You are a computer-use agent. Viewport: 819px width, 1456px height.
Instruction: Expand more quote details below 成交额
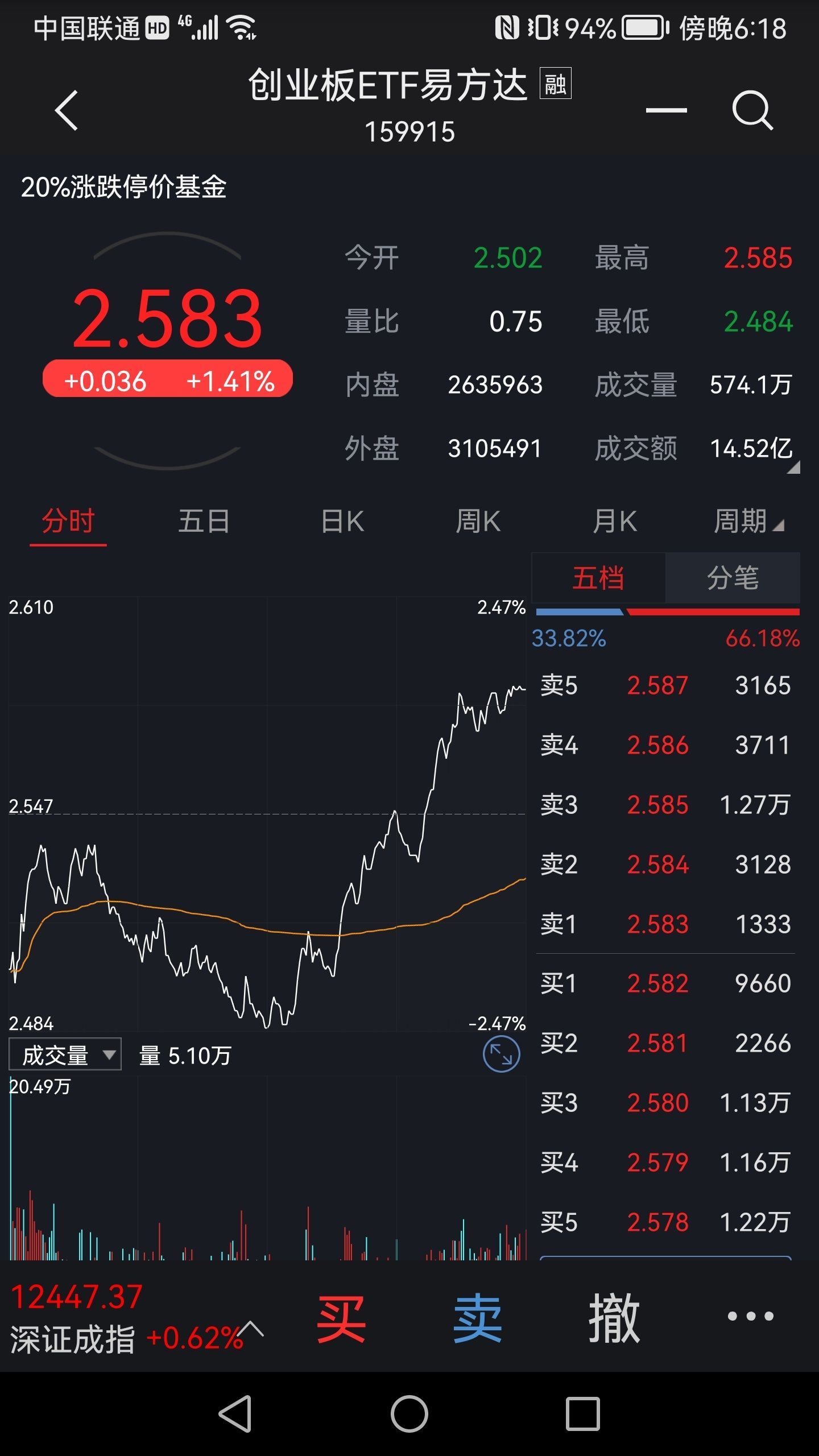tap(793, 468)
